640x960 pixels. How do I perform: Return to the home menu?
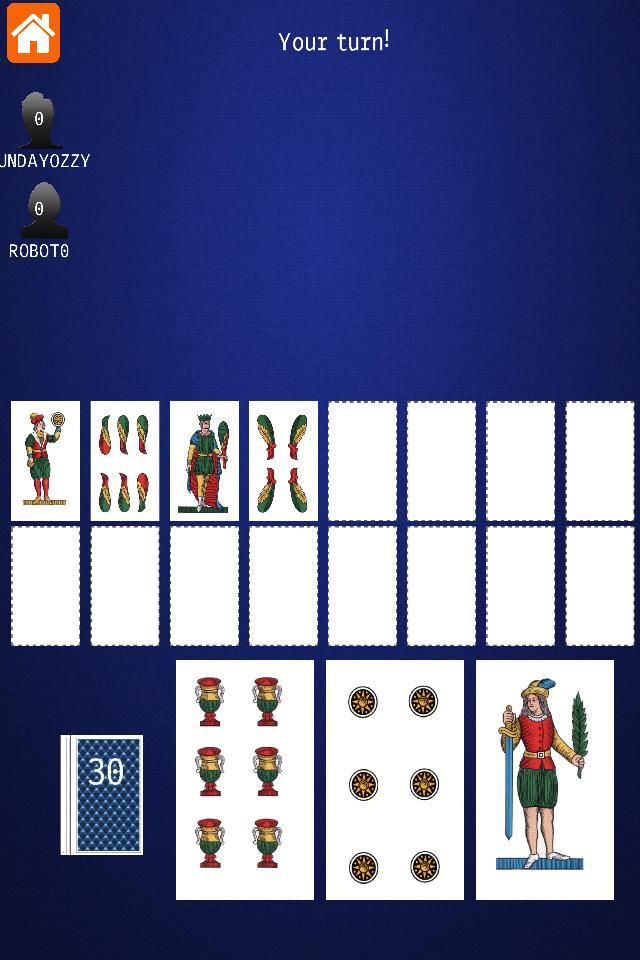point(33,33)
